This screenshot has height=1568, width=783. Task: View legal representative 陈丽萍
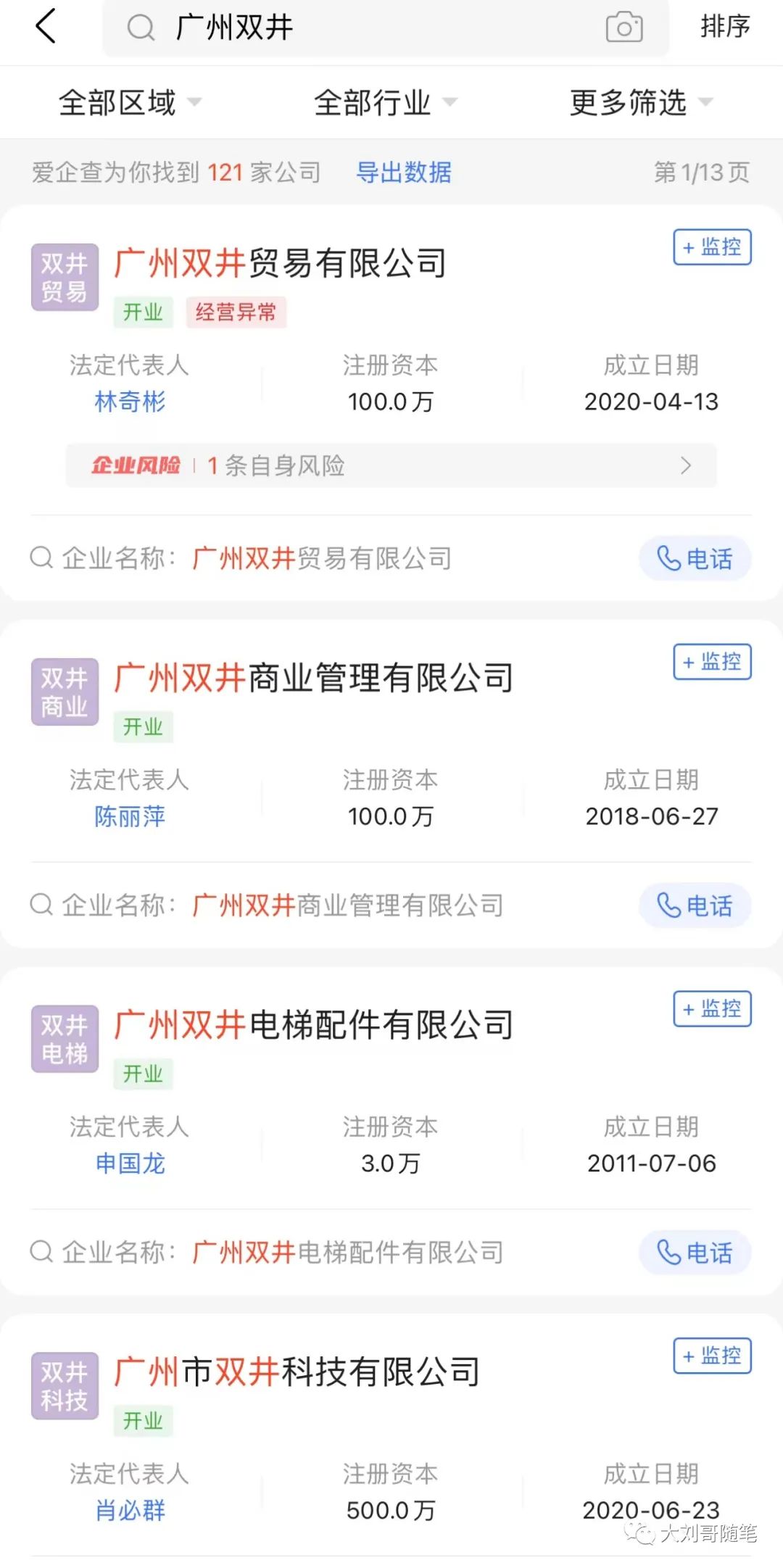pyautogui.click(x=130, y=816)
